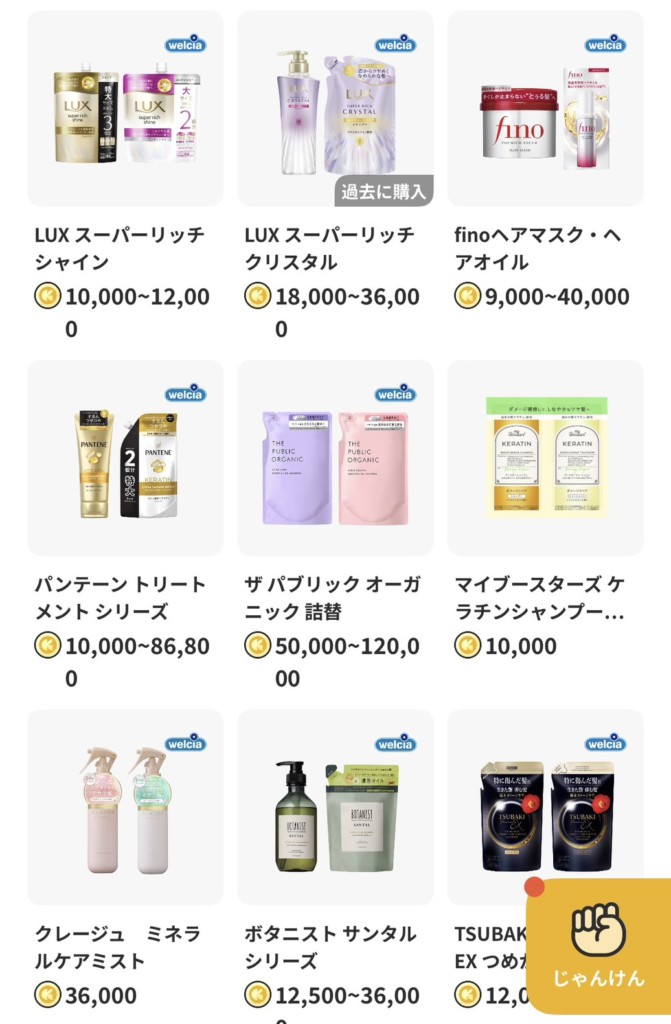Tap the じゃんけん floating button
This screenshot has width=671, height=1024.
(598, 946)
